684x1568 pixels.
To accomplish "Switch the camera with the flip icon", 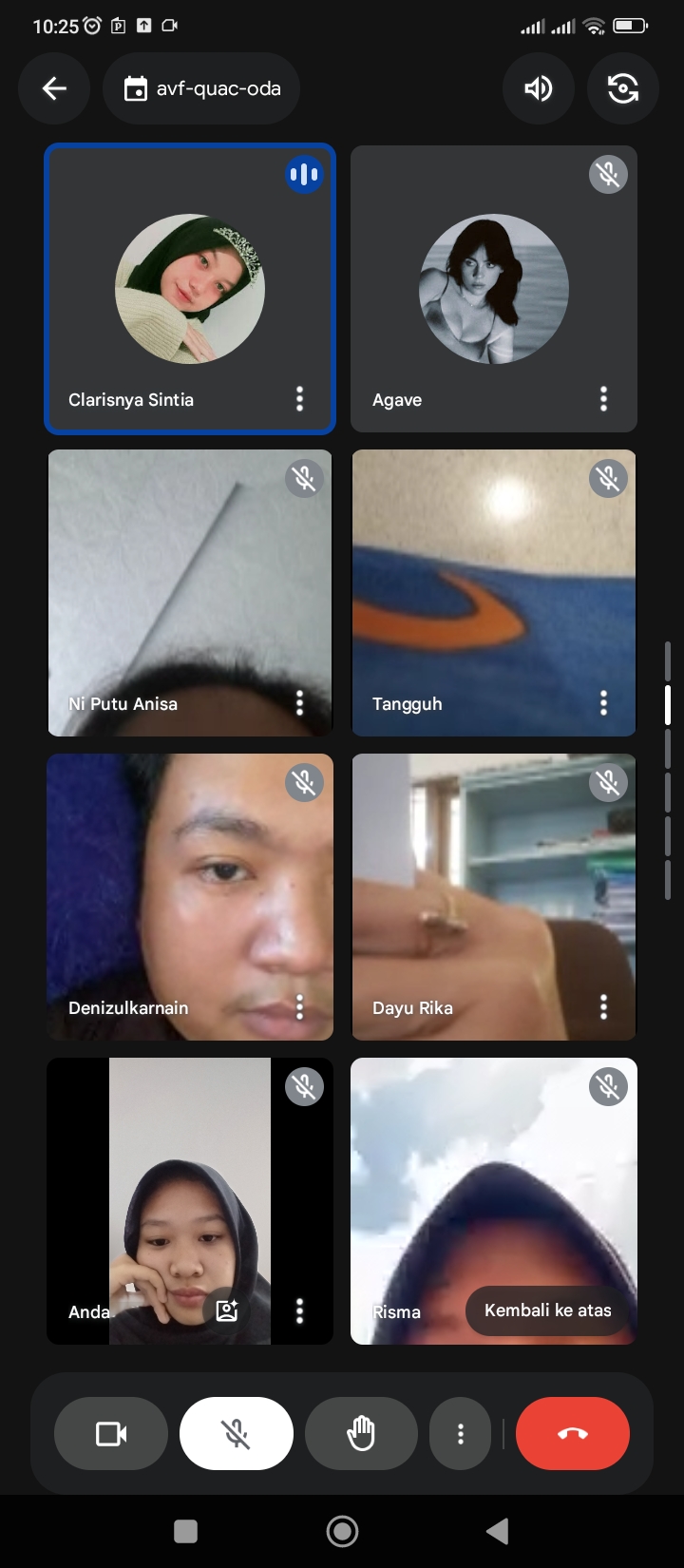I will 622,89.
